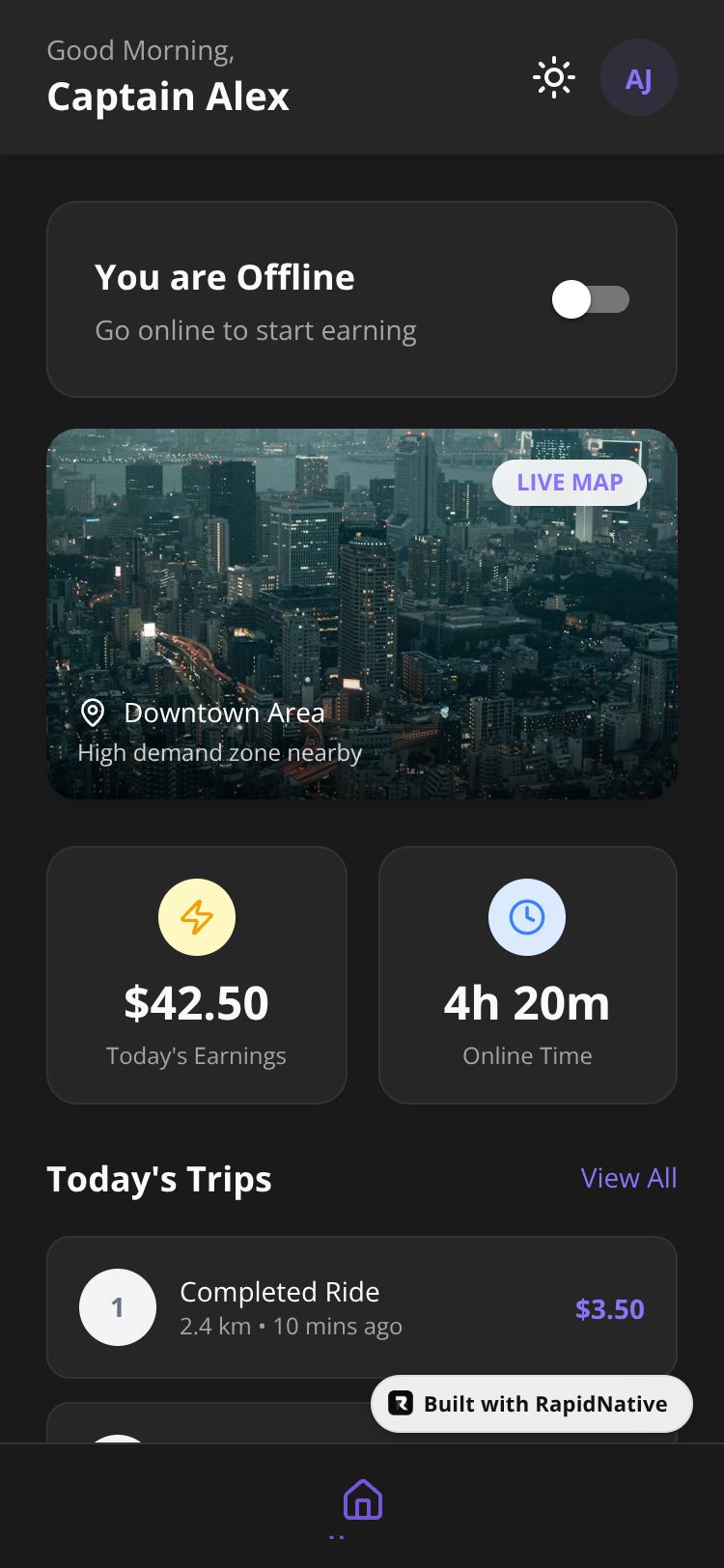
Task: Open the Today's Earnings card
Action: coord(197,975)
